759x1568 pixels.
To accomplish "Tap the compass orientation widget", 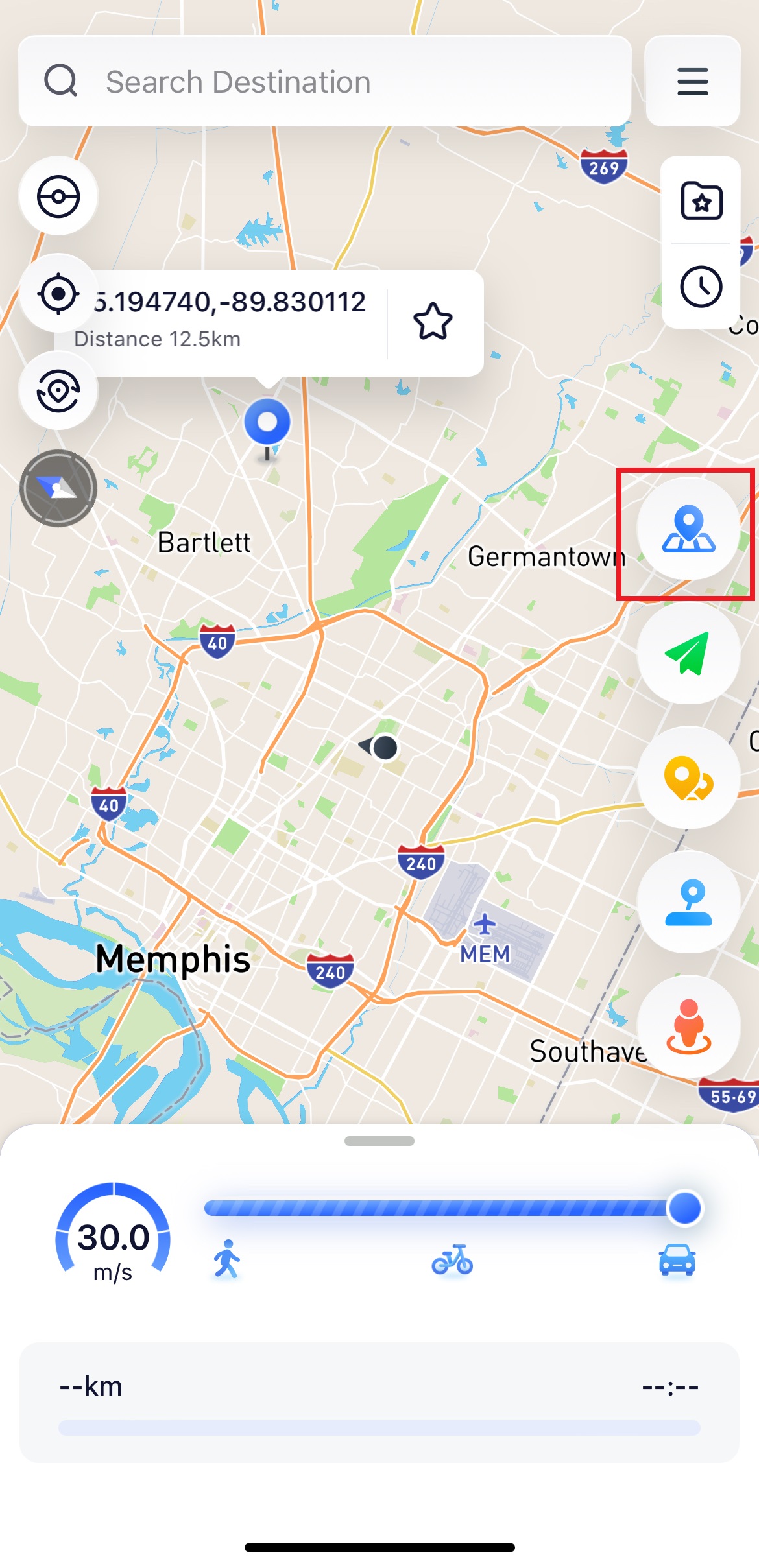I will (x=58, y=488).
